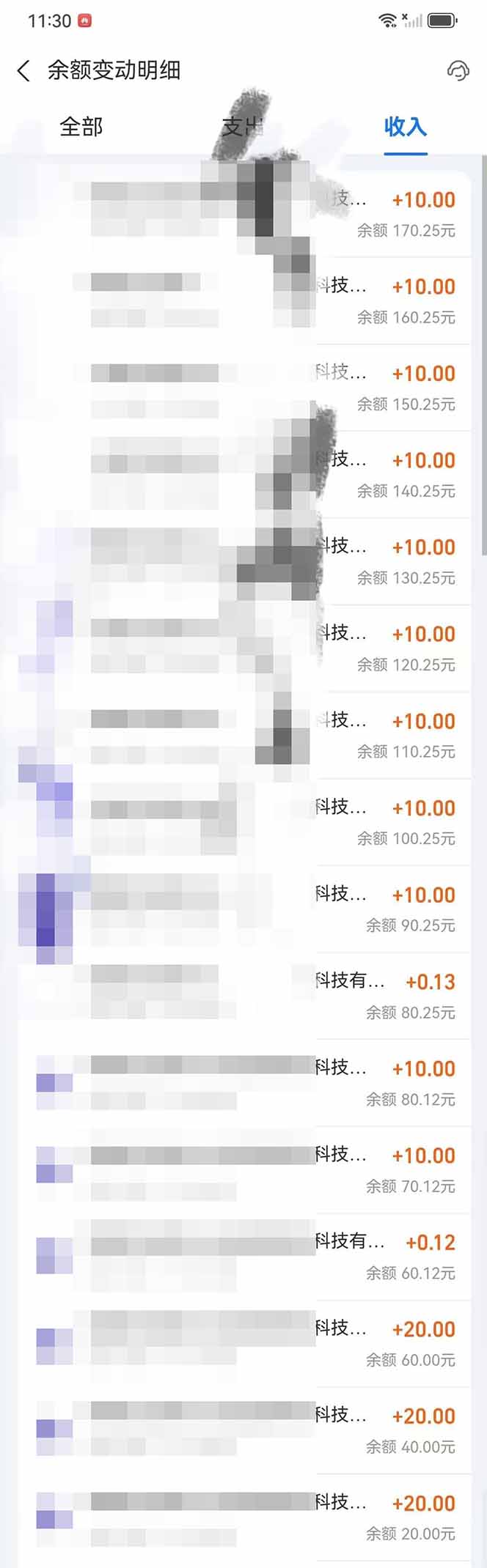Open the record with balance 150.25元
The height and width of the screenshot is (1568, 487).
point(243,388)
